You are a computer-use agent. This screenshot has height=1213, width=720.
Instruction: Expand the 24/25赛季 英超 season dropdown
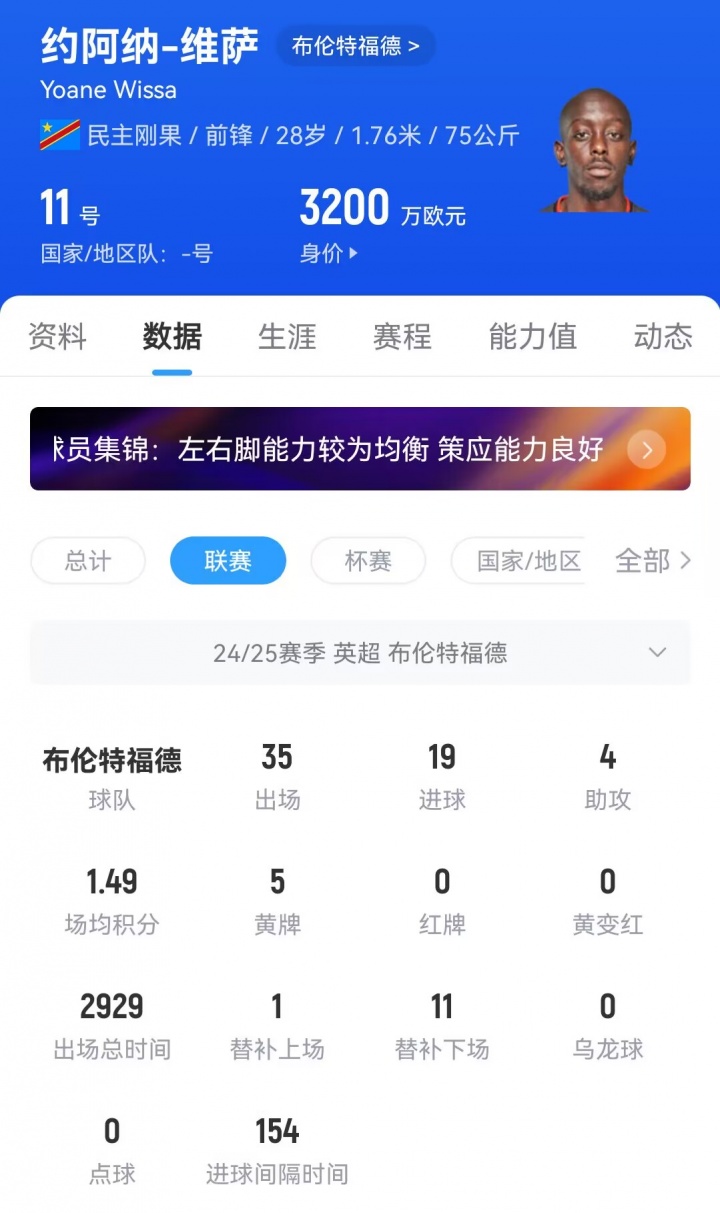[x=360, y=653]
